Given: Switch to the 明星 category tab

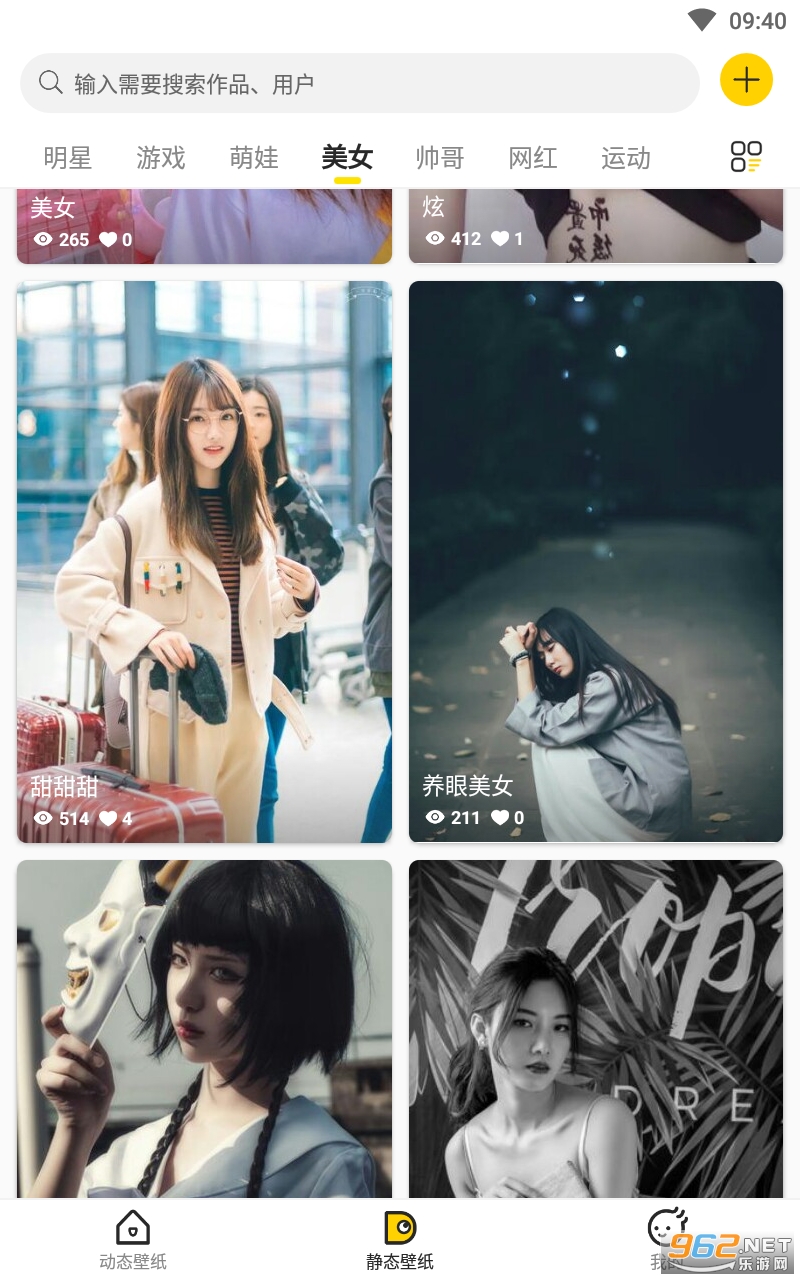Looking at the screenshot, I should [68, 158].
